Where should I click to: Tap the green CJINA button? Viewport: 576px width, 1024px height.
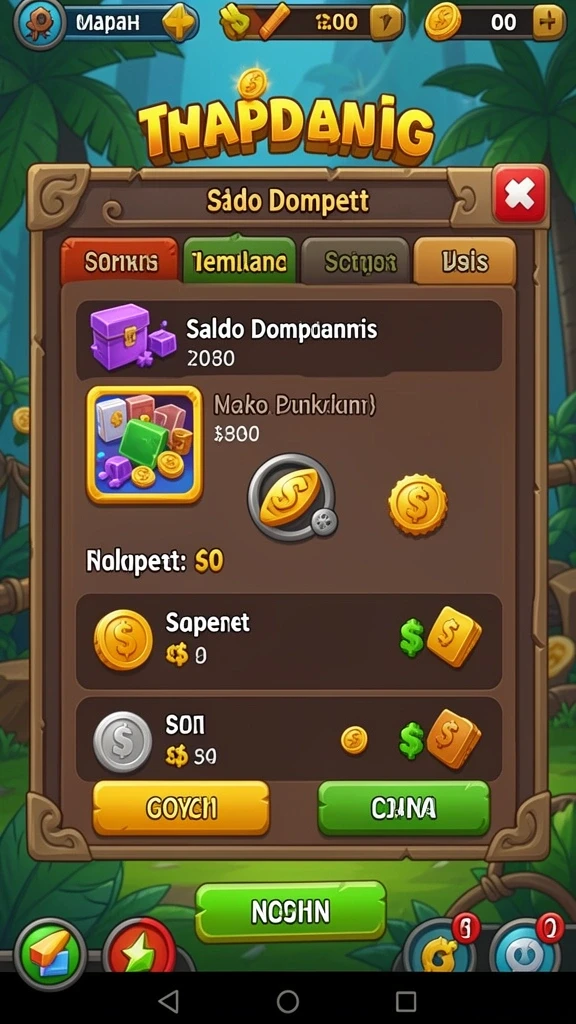click(x=404, y=808)
